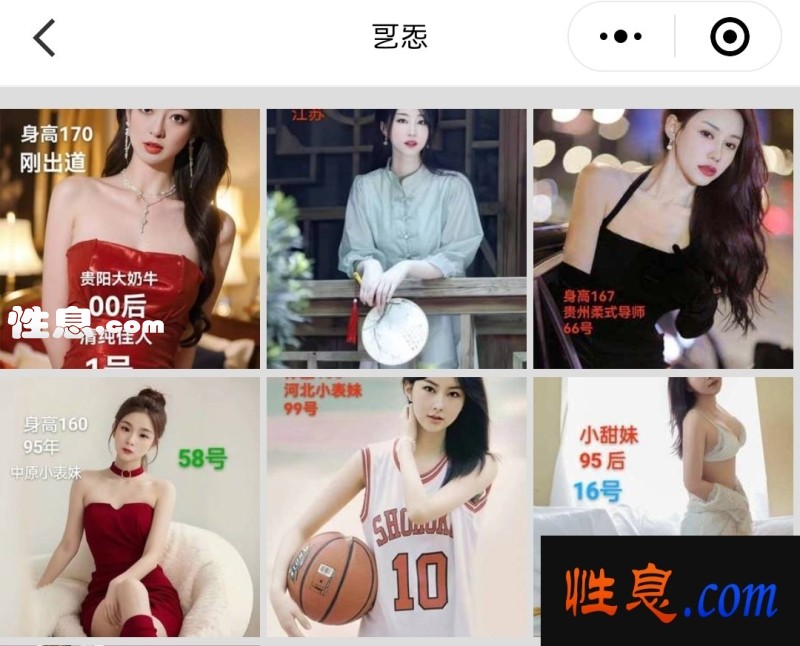Screen dimensions: 800x646
Task: Open the tile labeled 河北小表妹 99号
Action: click(x=396, y=506)
